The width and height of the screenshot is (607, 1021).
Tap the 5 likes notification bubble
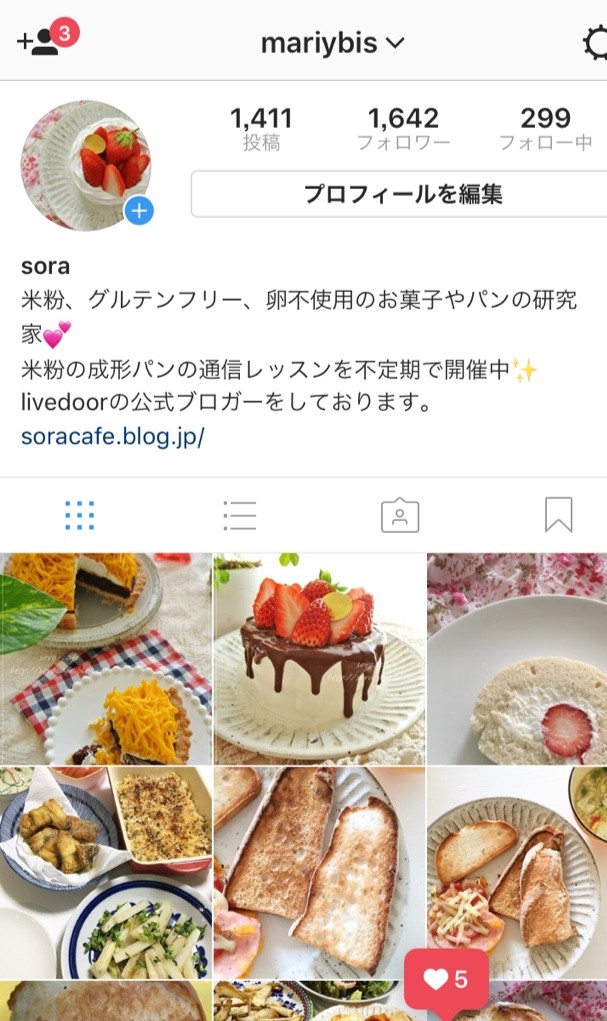[446, 980]
